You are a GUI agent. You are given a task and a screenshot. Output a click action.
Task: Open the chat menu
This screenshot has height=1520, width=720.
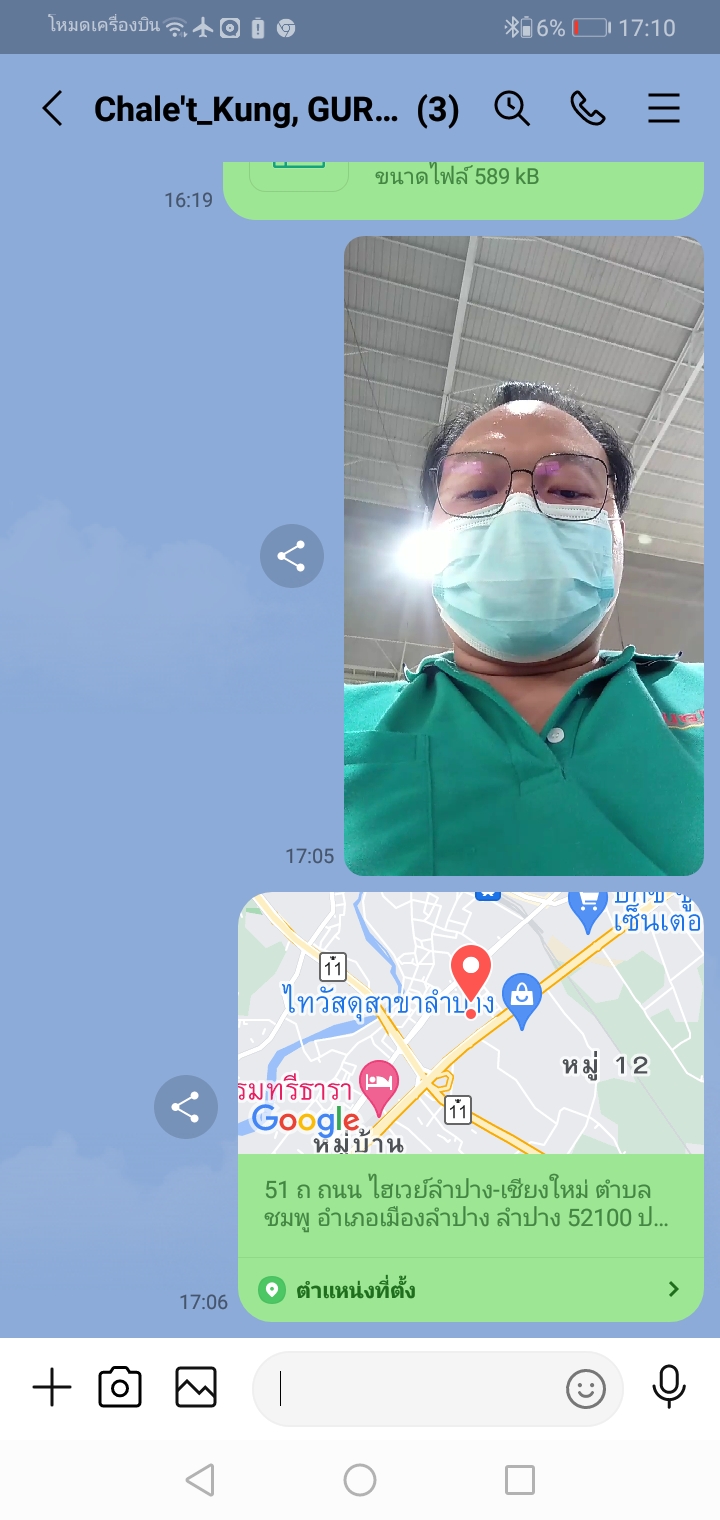664,109
